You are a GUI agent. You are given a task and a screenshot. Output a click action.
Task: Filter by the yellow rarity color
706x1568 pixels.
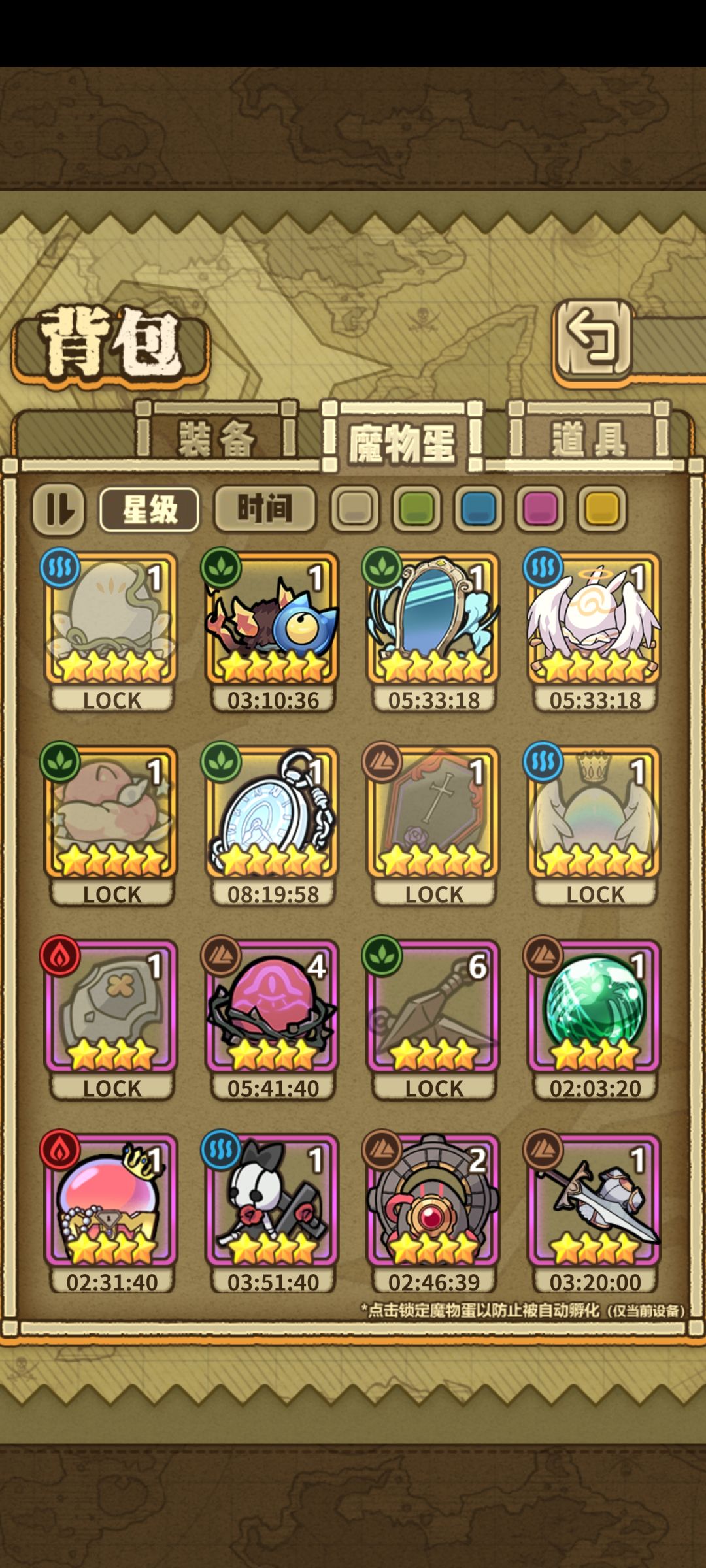(602, 508)
